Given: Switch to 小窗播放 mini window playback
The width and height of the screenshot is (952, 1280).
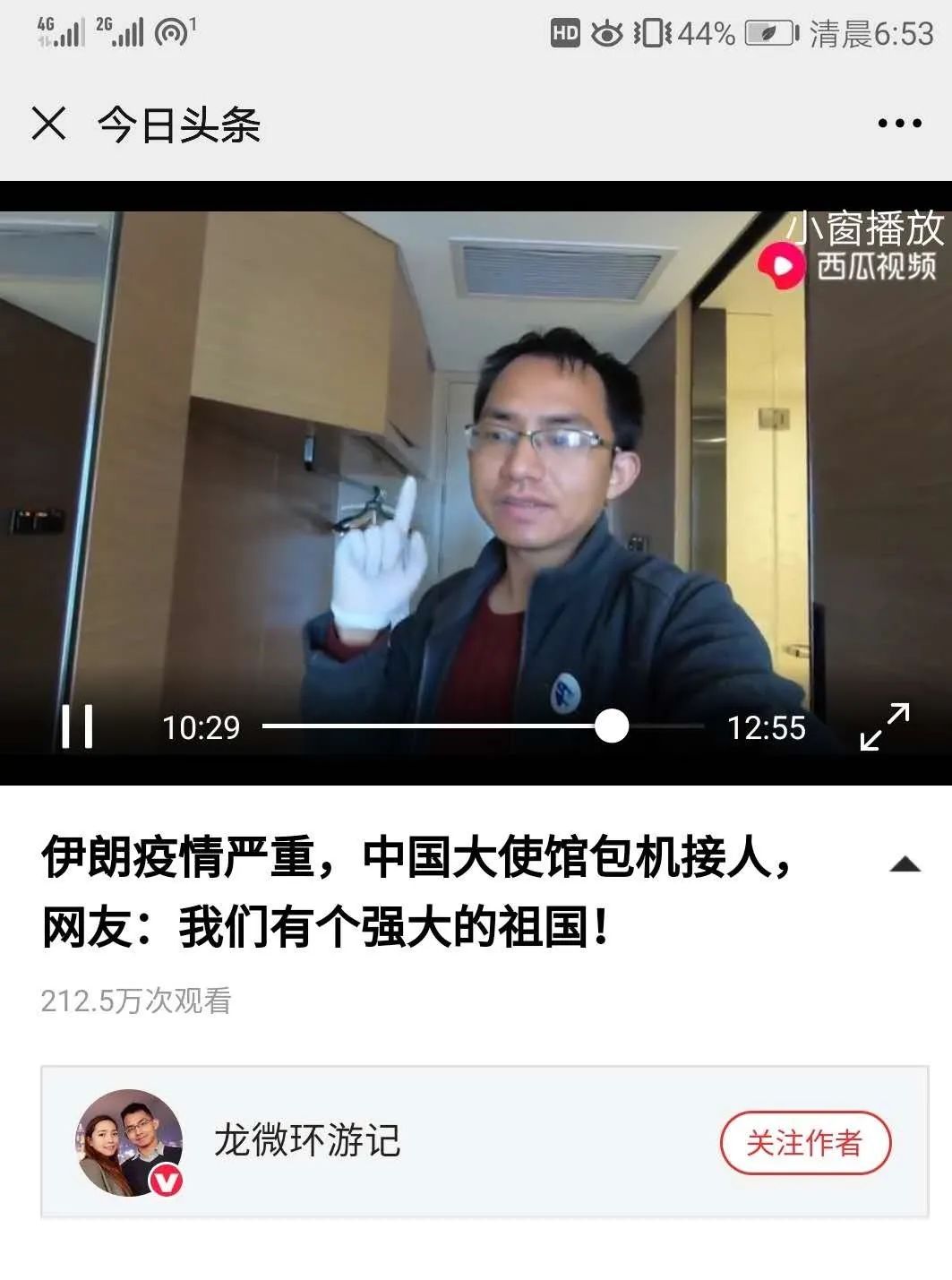Looking at the screenshot, I should 865,228.
